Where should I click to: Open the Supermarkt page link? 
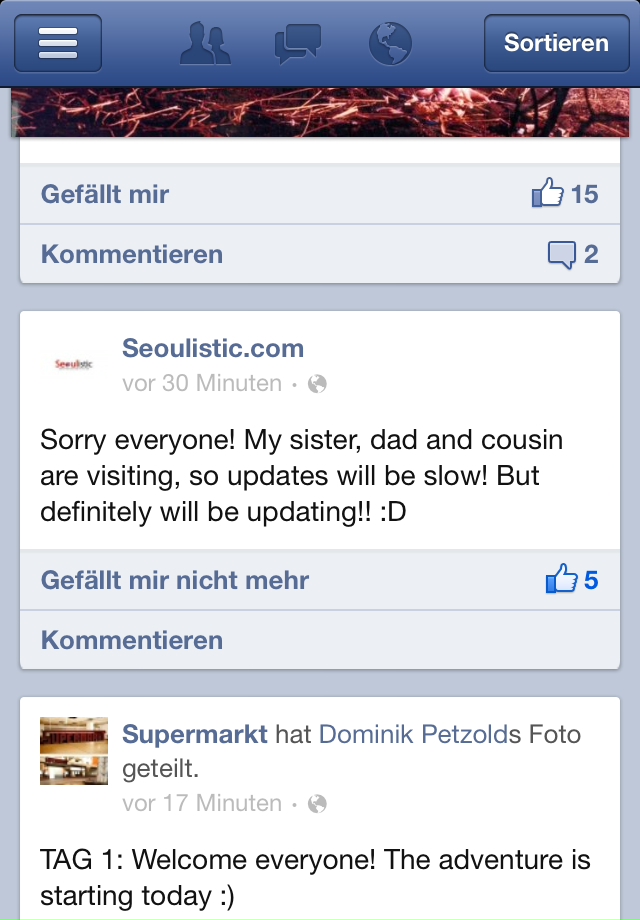(195, 735)
